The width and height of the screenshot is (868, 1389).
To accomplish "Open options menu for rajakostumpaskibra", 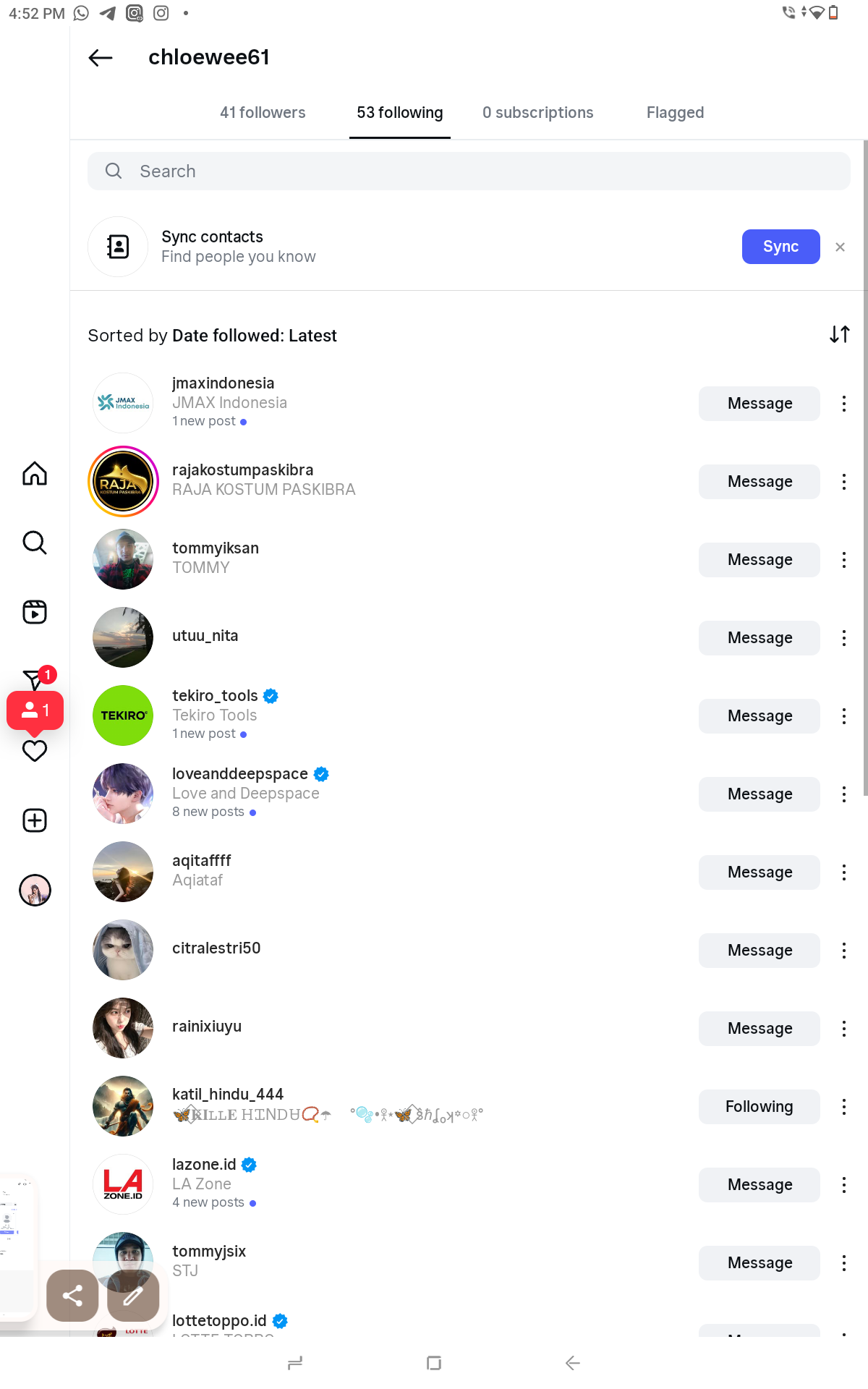I will (x=843, y=482).
